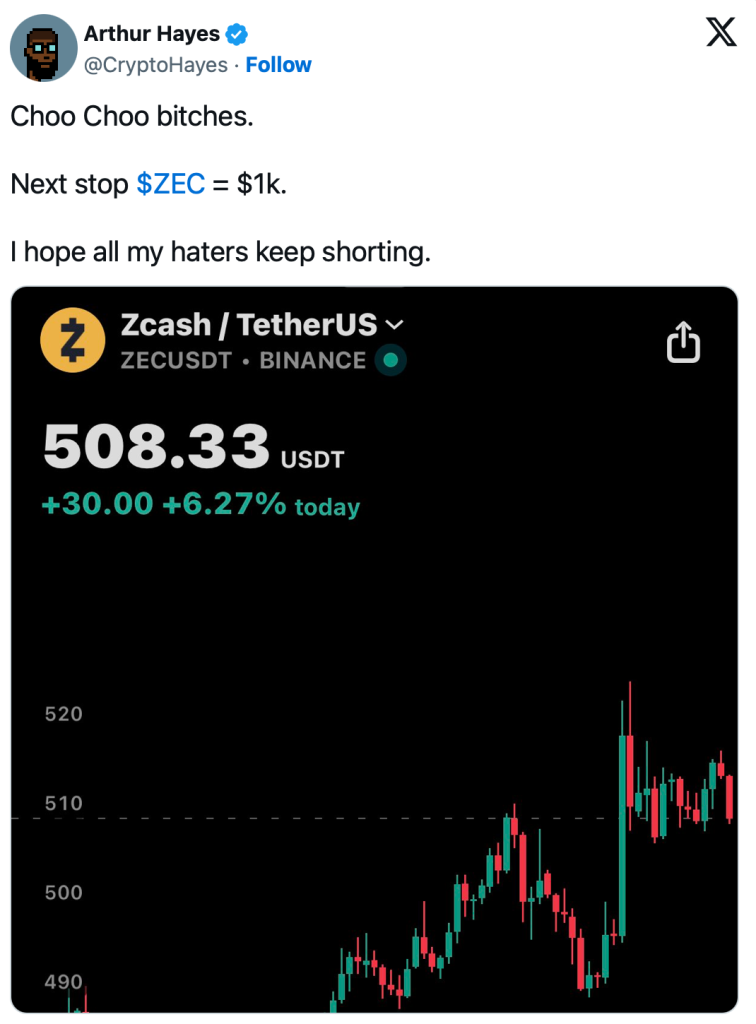Viewport: 756px width, 1024px height.
Task: Open the @CryptoHayes handle
Action: 155,65
